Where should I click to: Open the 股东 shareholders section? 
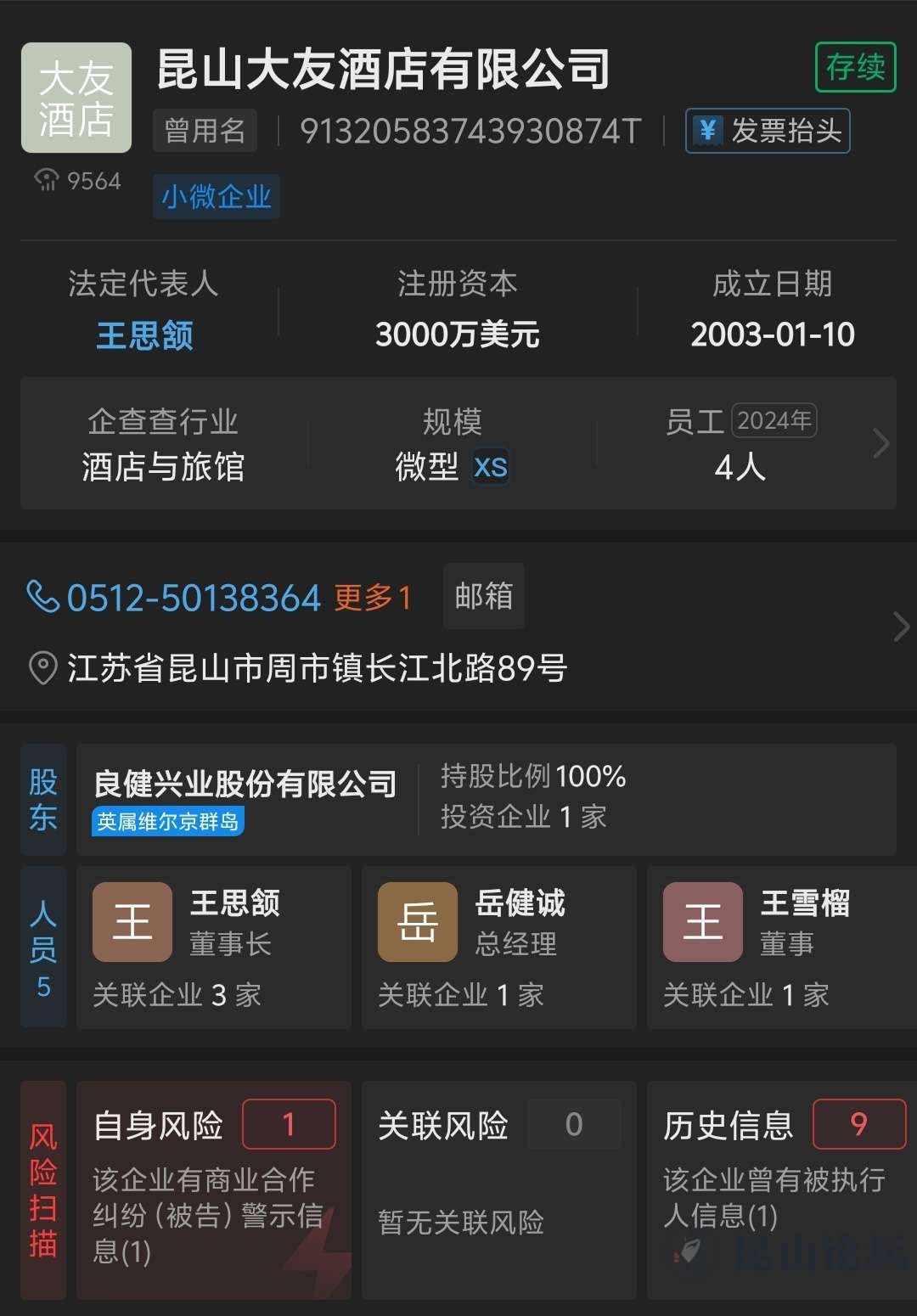(x=43, y=799)
